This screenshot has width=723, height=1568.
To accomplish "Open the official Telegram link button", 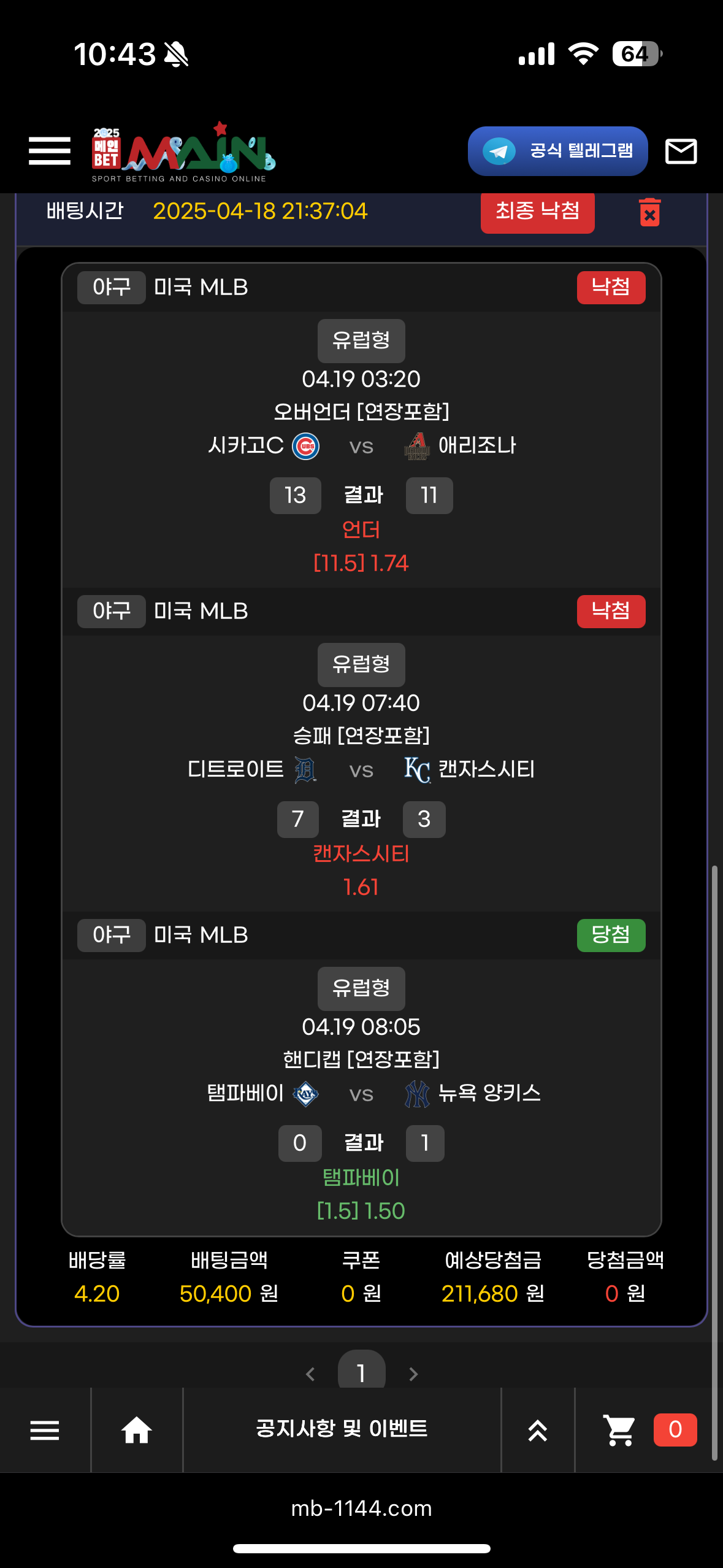I will click(x=557, y=151).
